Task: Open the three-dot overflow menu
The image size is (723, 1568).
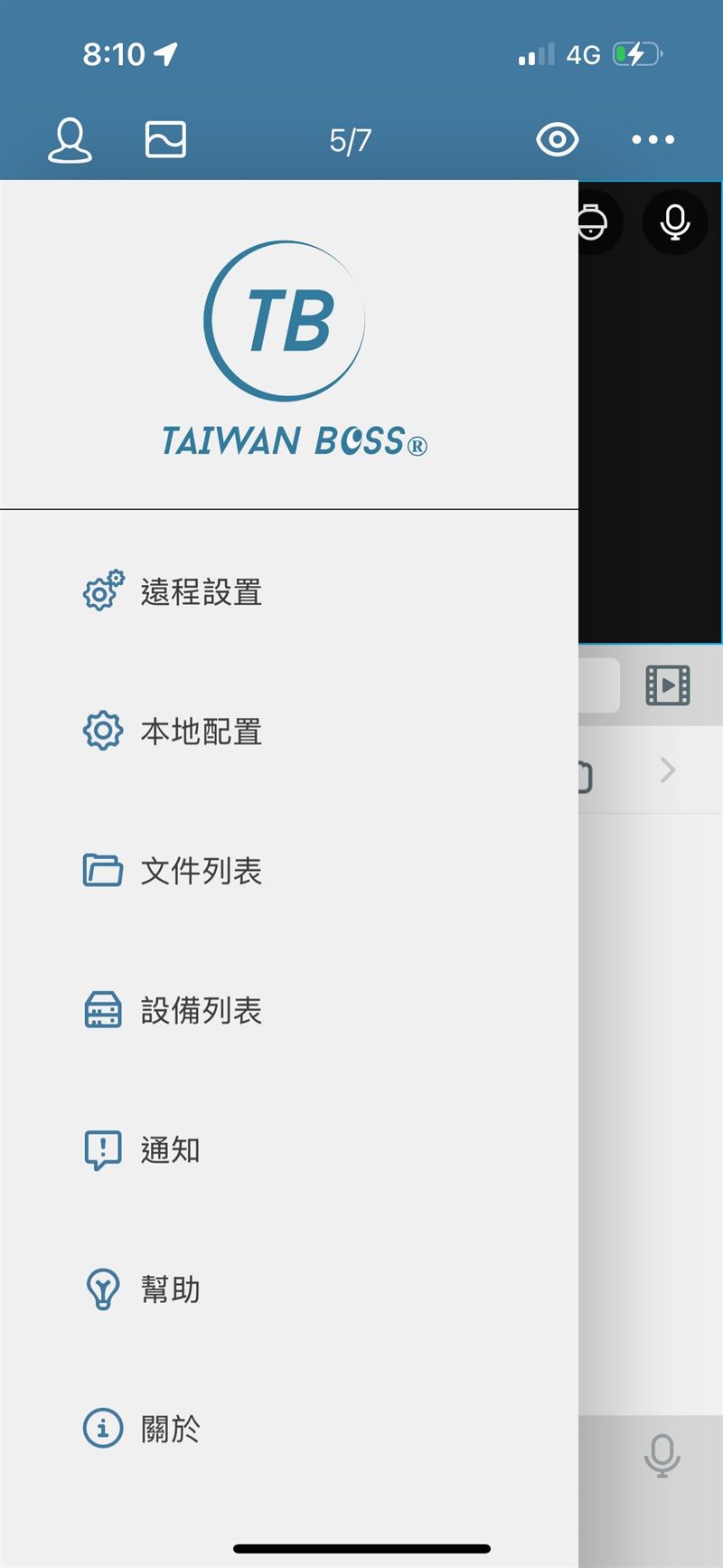Action: pos(653,140)
